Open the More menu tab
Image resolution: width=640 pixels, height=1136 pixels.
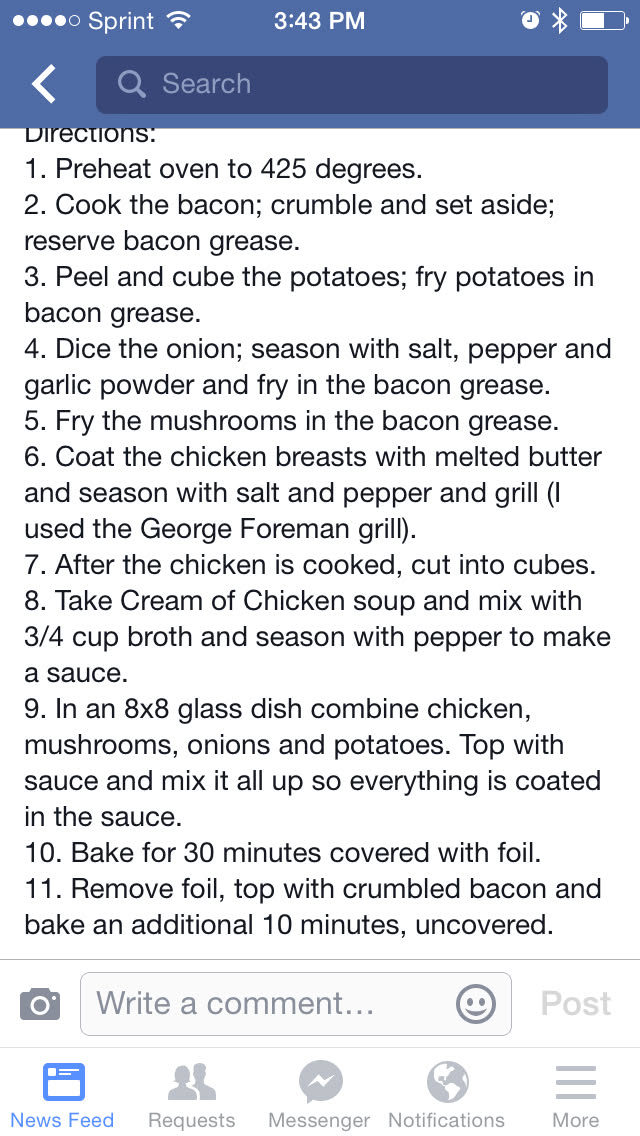tap(576, 1095)
